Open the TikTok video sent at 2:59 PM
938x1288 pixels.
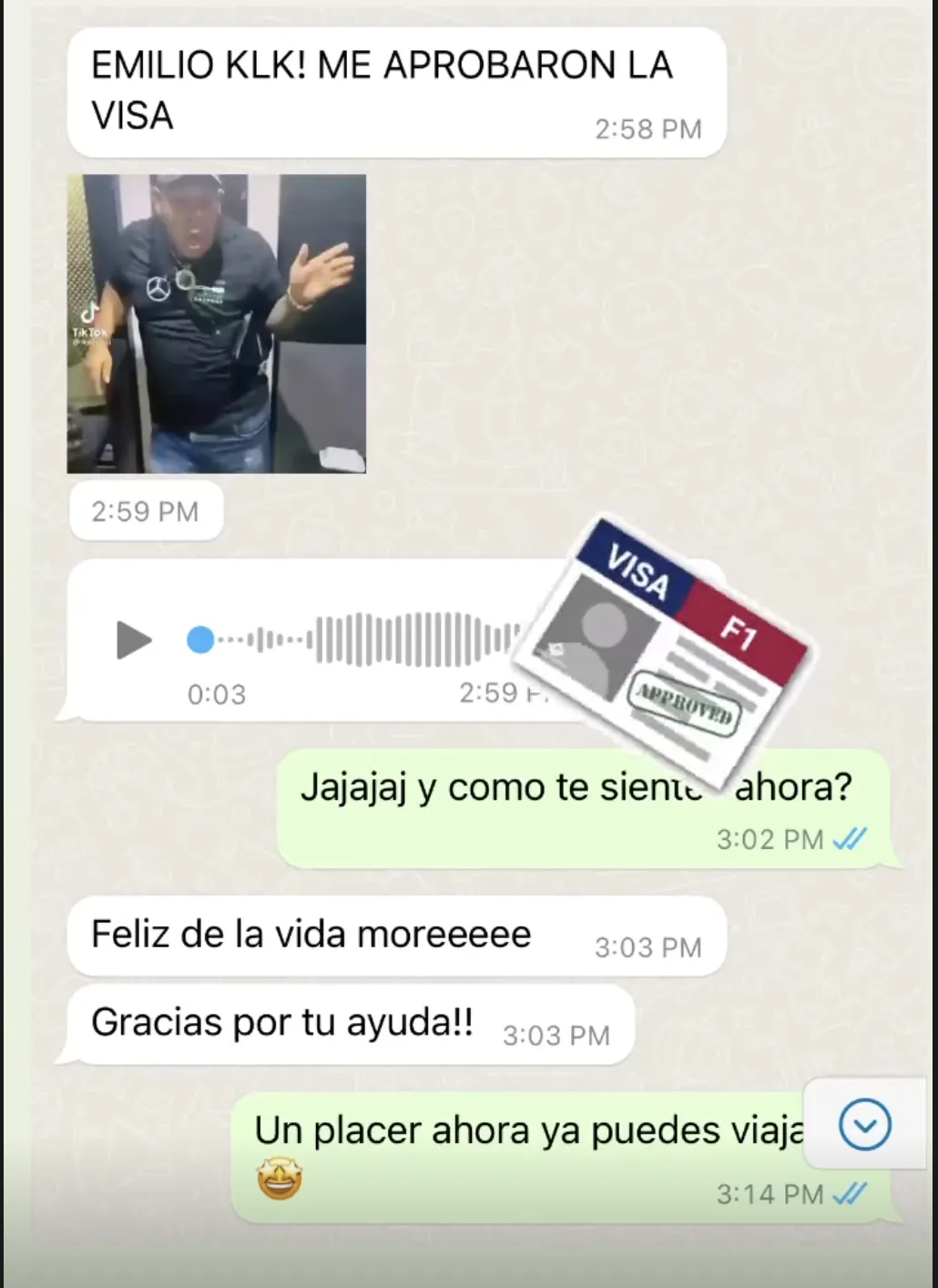[x=217, y=323]
